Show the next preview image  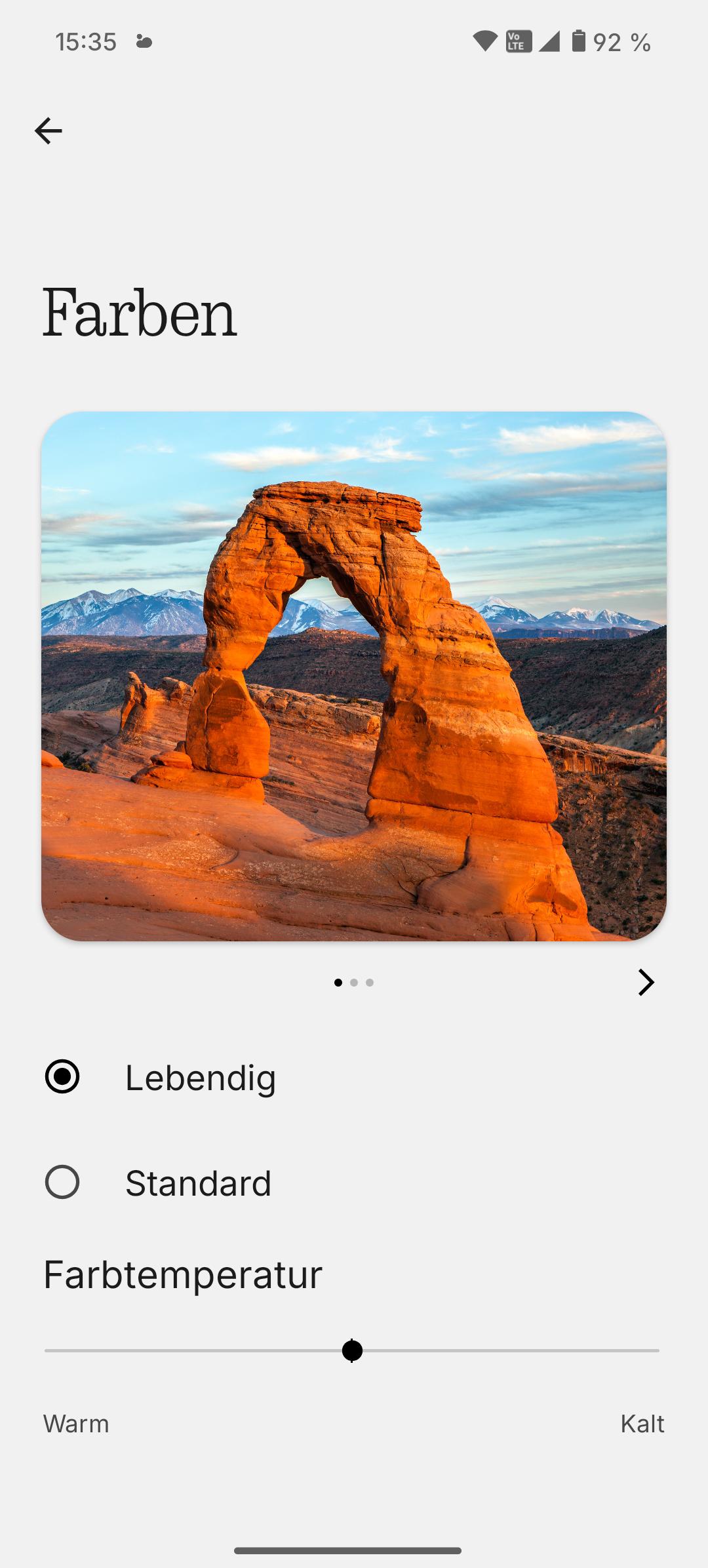click(646, 982)
